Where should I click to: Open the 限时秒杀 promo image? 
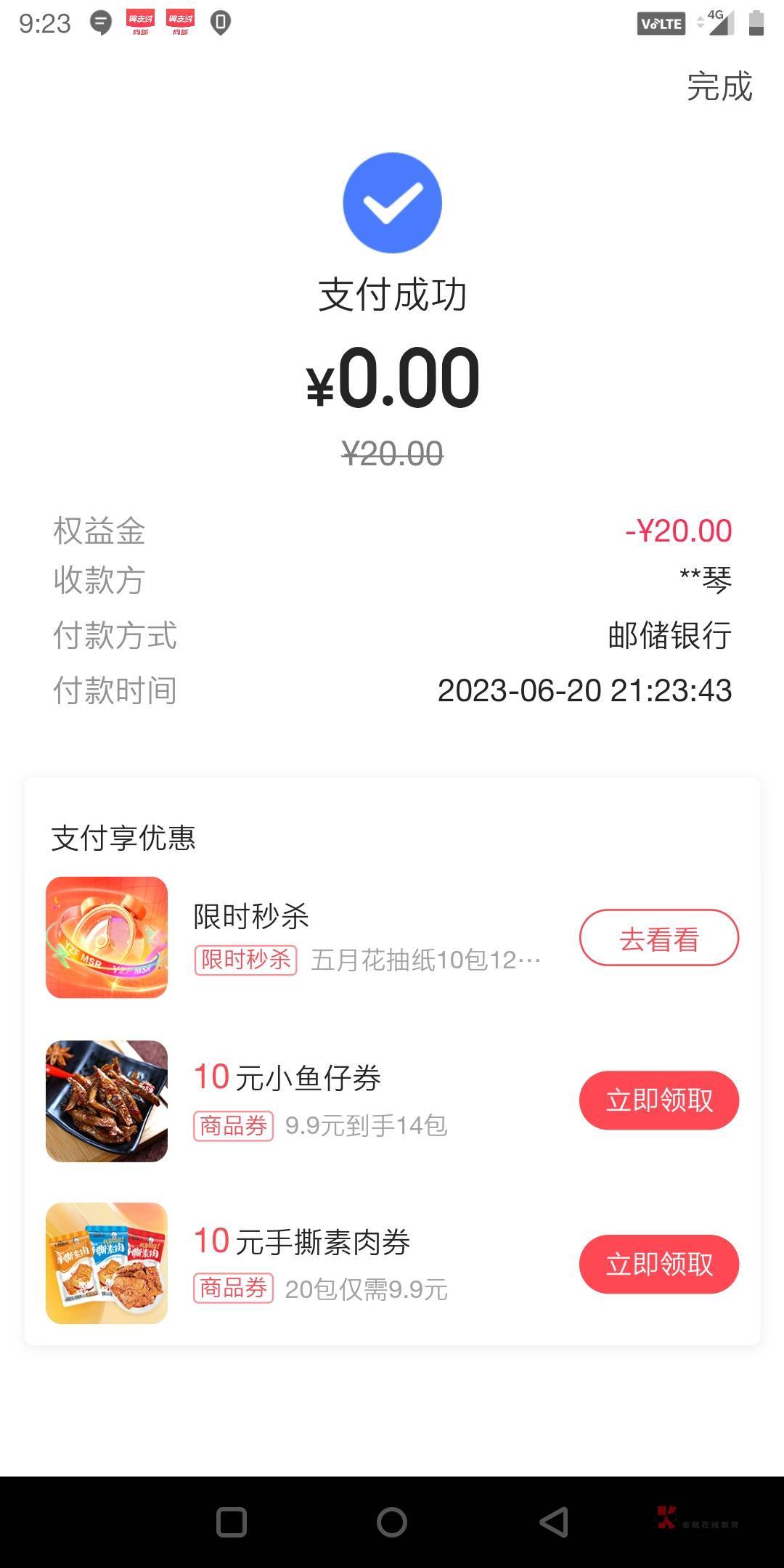(x=107, y=937)
